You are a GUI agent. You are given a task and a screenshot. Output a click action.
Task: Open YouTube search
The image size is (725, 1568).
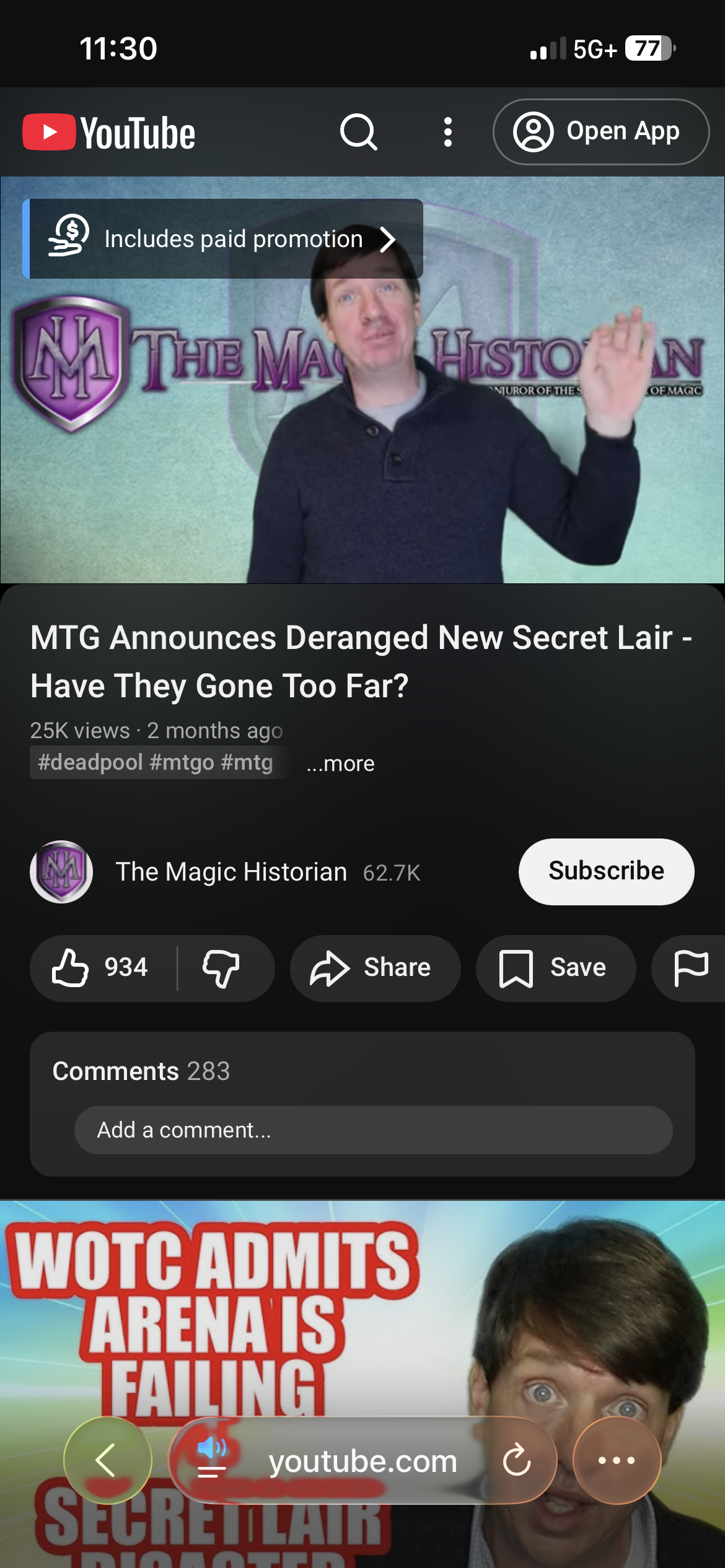click(359, 132)
